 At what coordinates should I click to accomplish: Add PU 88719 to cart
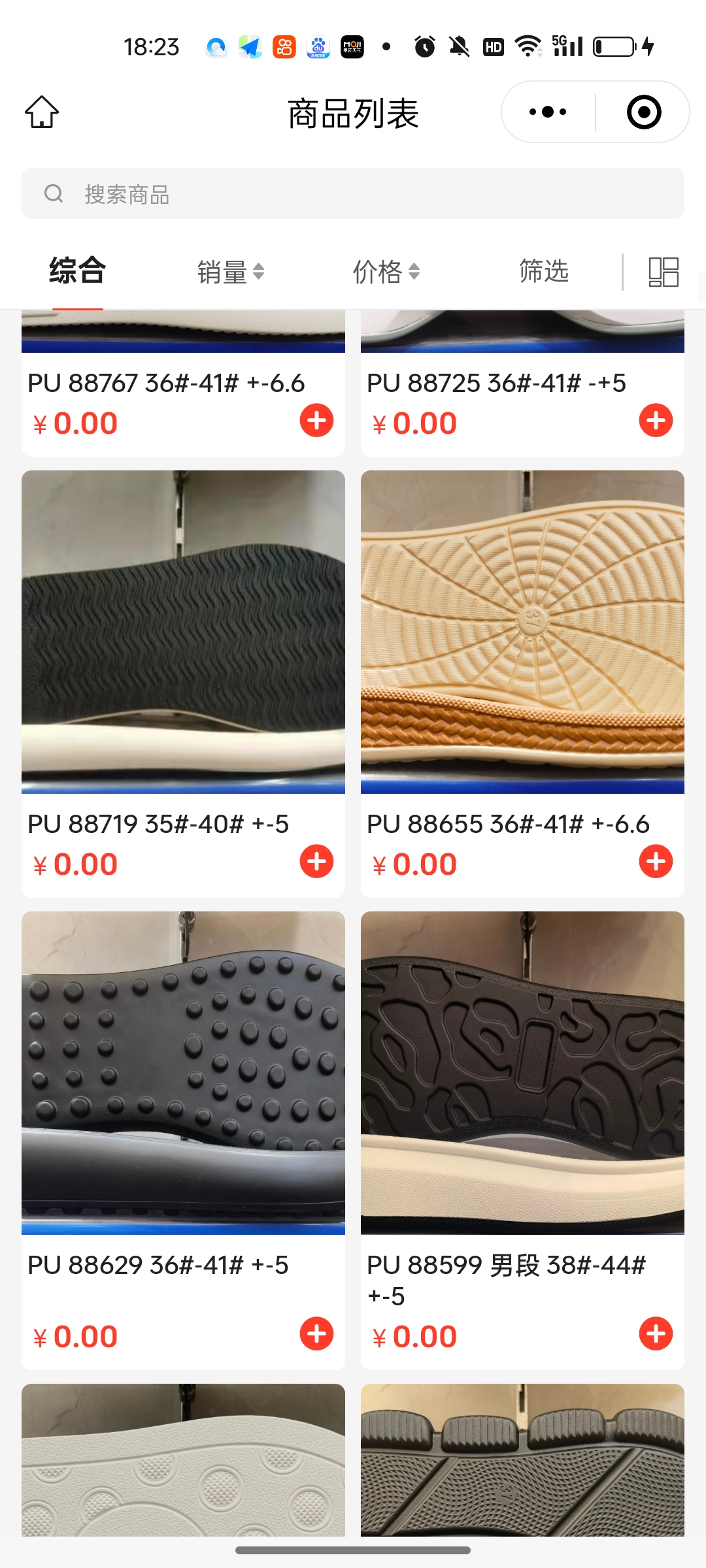(316, 861)
